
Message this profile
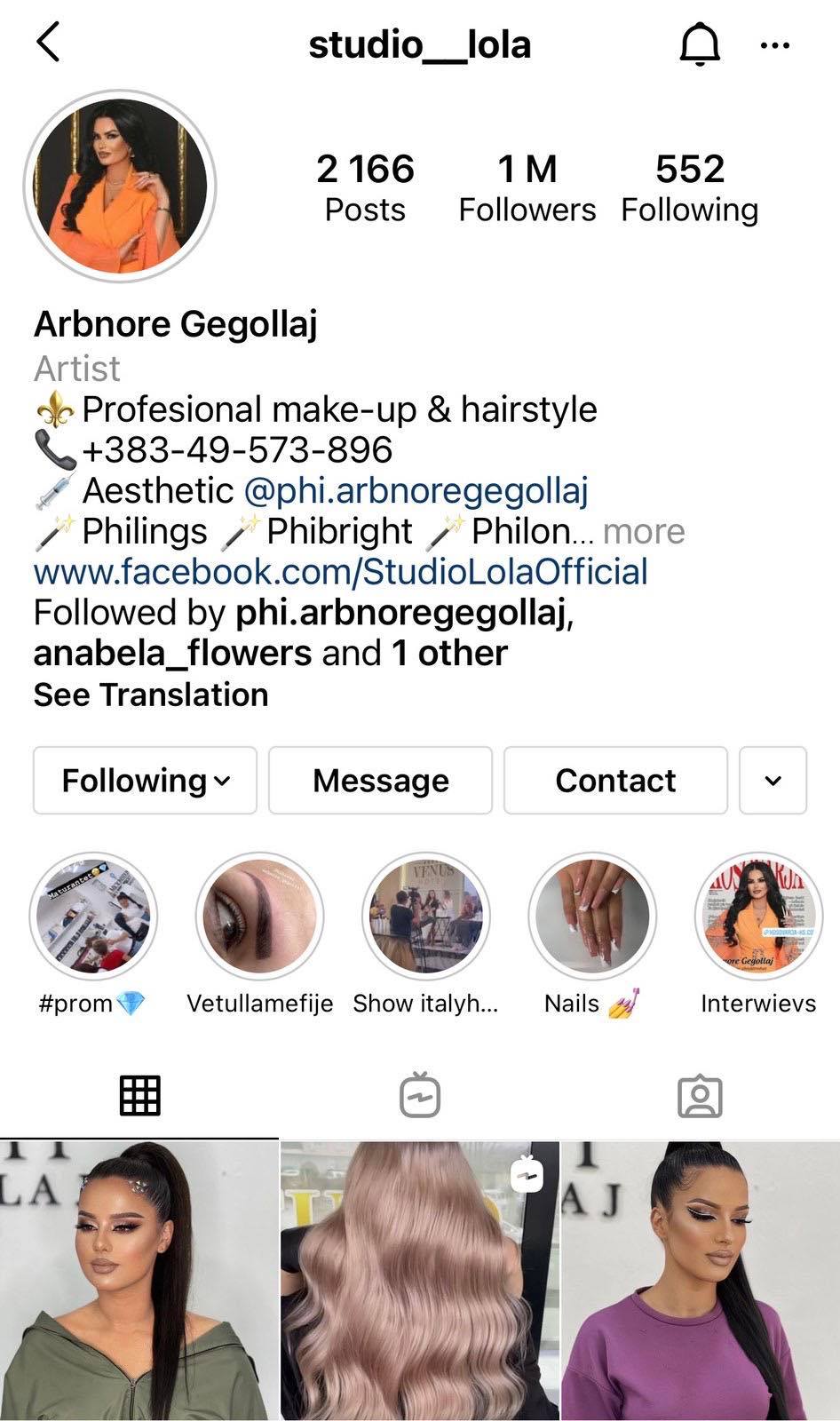tap(380, 781)
